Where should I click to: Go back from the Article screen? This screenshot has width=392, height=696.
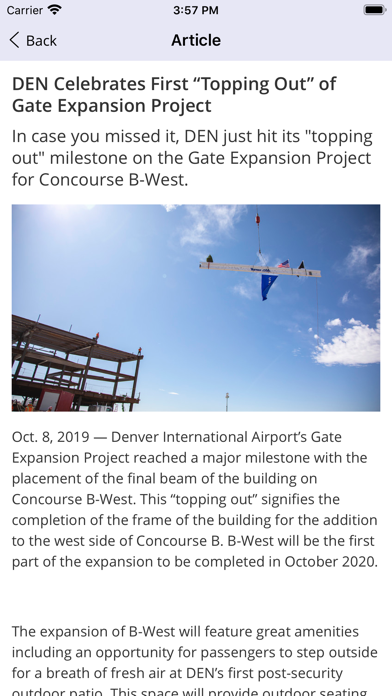click(33, 40)
